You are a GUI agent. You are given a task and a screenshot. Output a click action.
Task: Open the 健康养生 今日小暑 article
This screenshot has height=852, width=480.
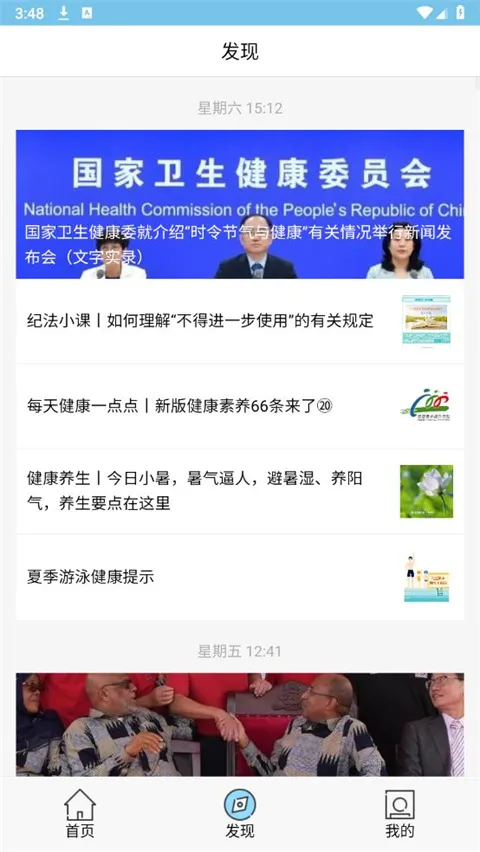click(x=240, y=491)
